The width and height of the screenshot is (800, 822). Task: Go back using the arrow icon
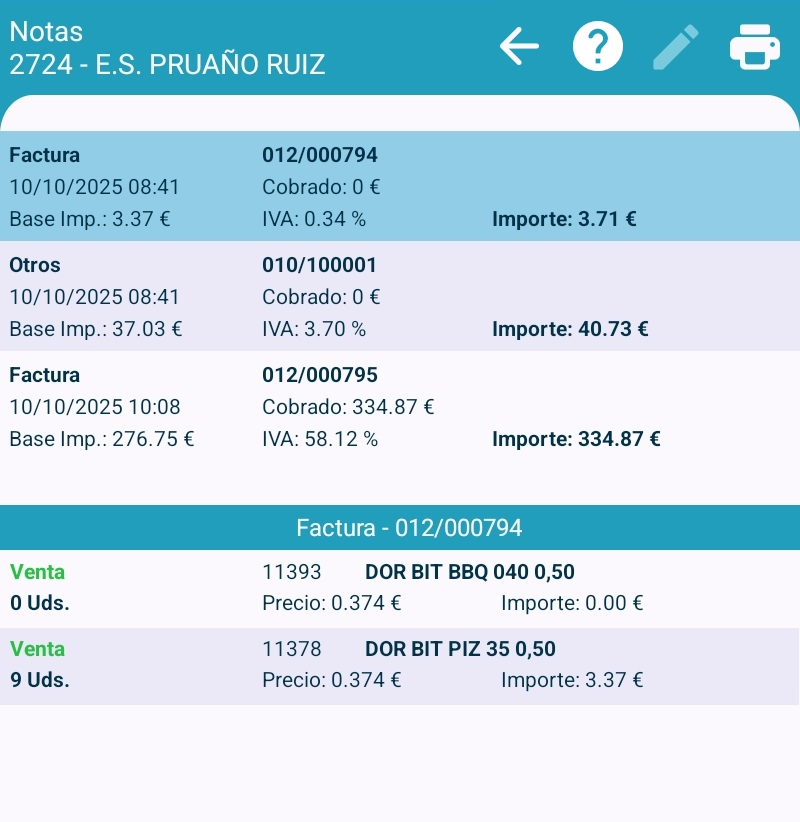pos(519,46)
